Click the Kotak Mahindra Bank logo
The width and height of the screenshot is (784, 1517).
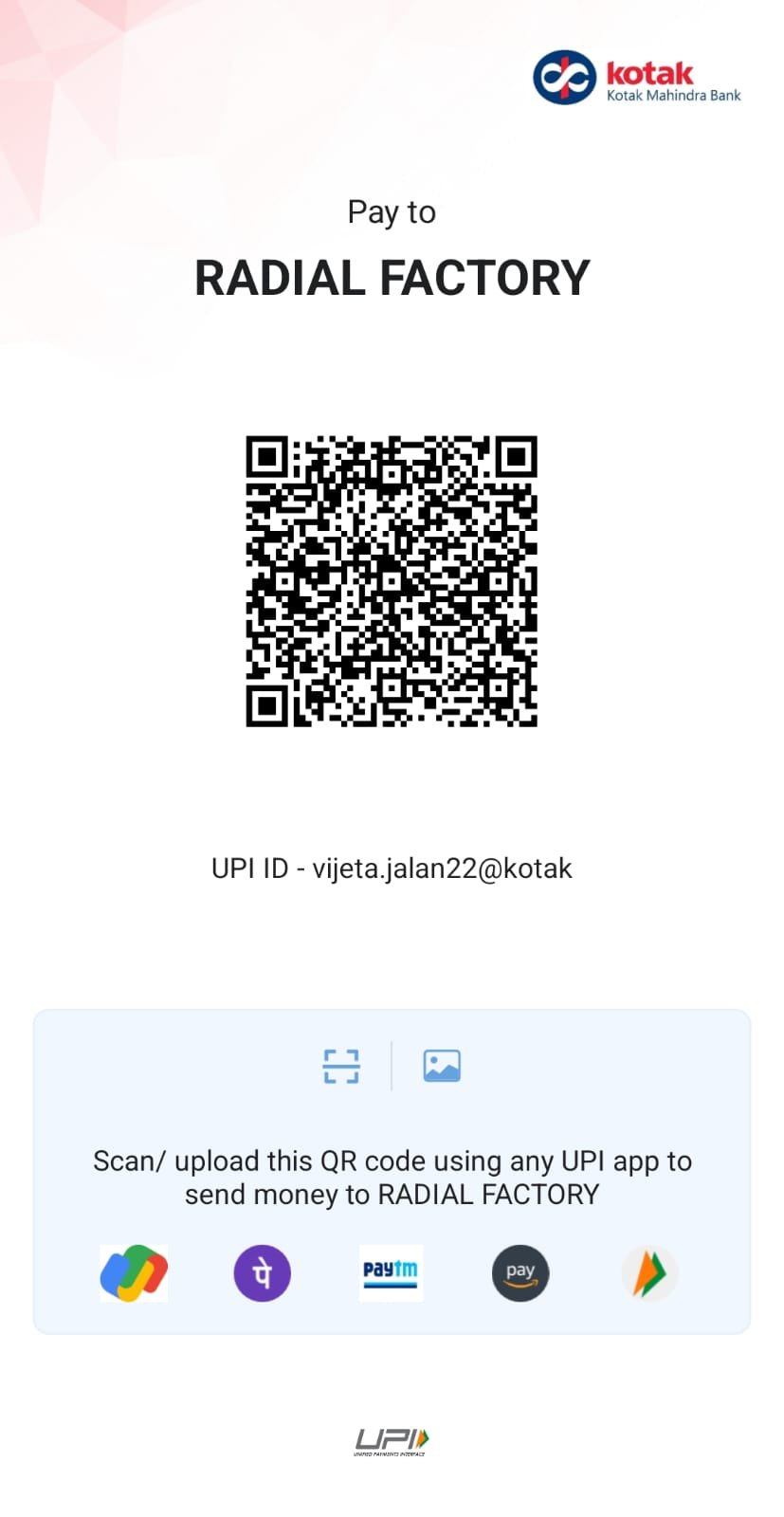pos(638,77)
